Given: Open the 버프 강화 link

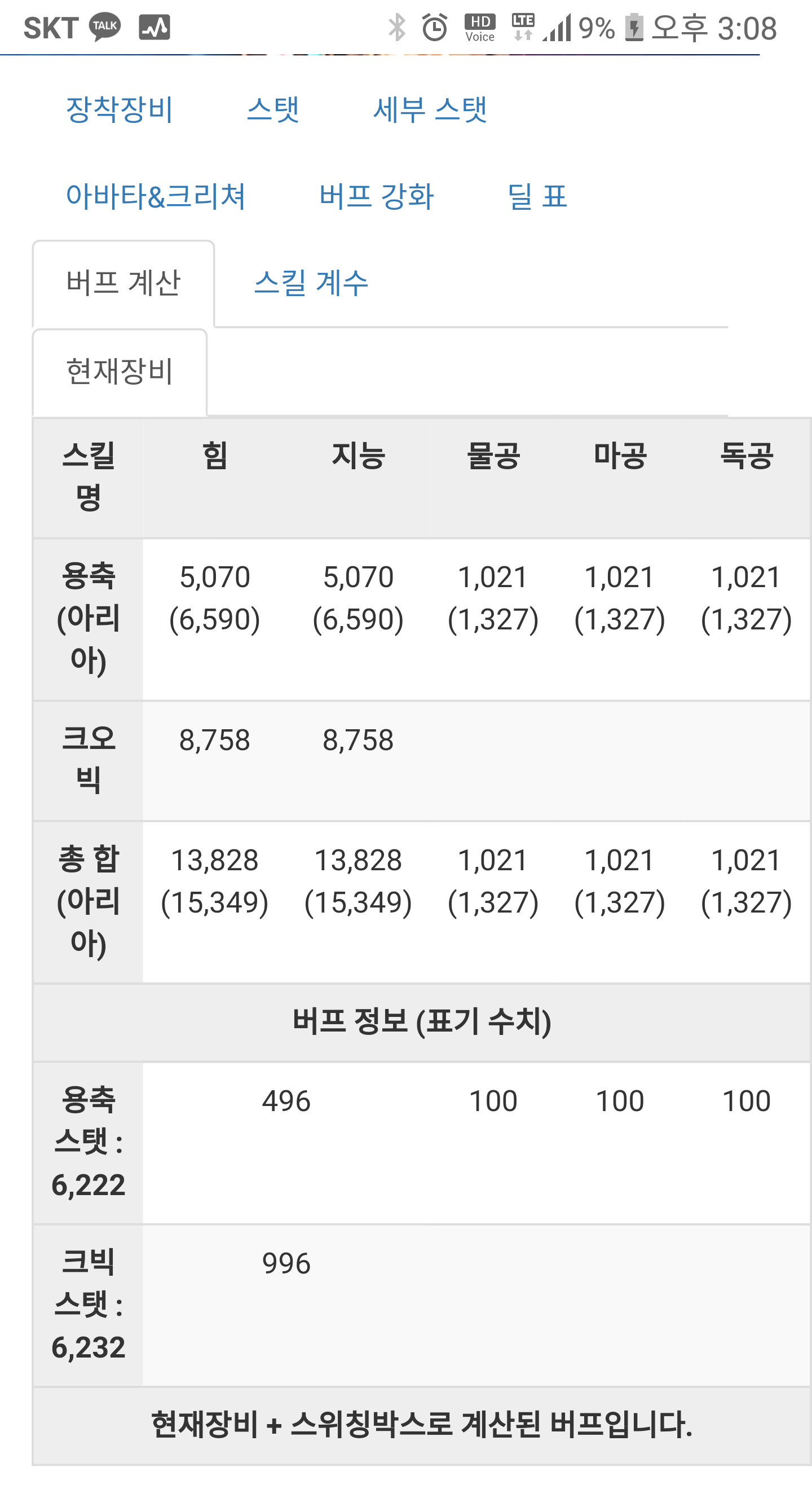Looking at the screenshot, I should (x=376, y=196).
